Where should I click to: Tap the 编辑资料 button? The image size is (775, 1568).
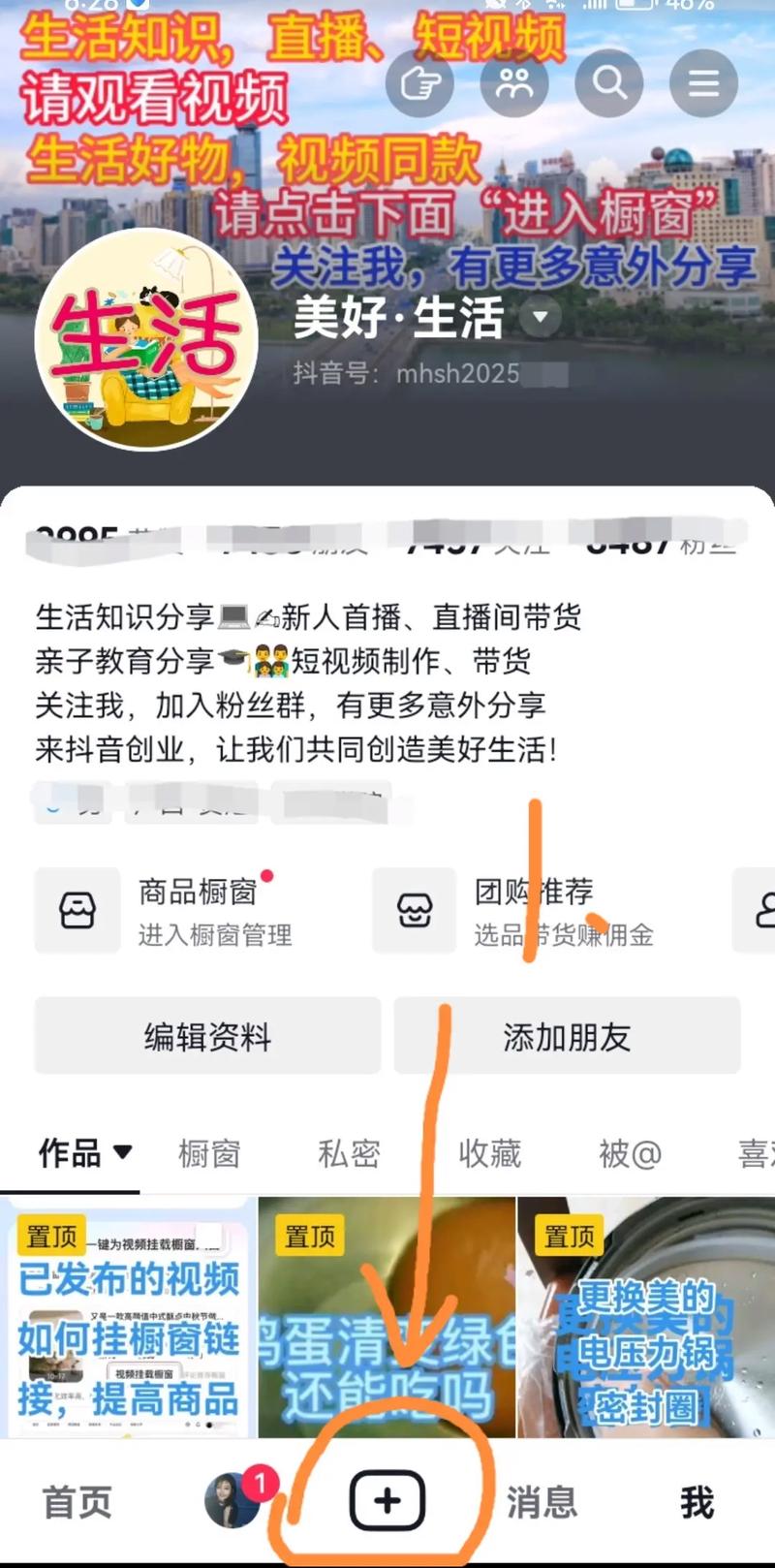[207, 1037]
